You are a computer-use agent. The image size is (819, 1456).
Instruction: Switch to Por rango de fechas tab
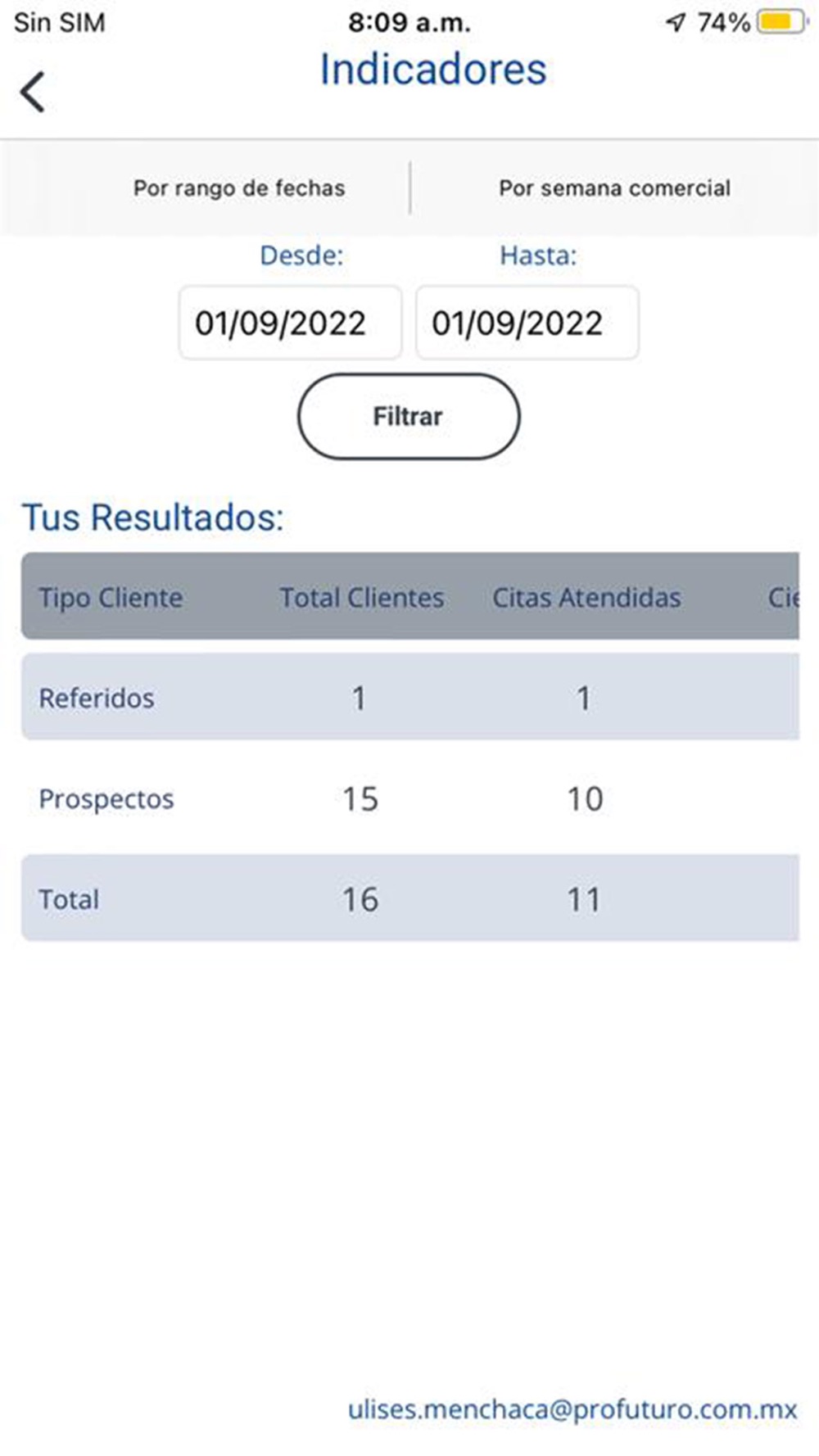pyautogui.click(x=238, y=188)
